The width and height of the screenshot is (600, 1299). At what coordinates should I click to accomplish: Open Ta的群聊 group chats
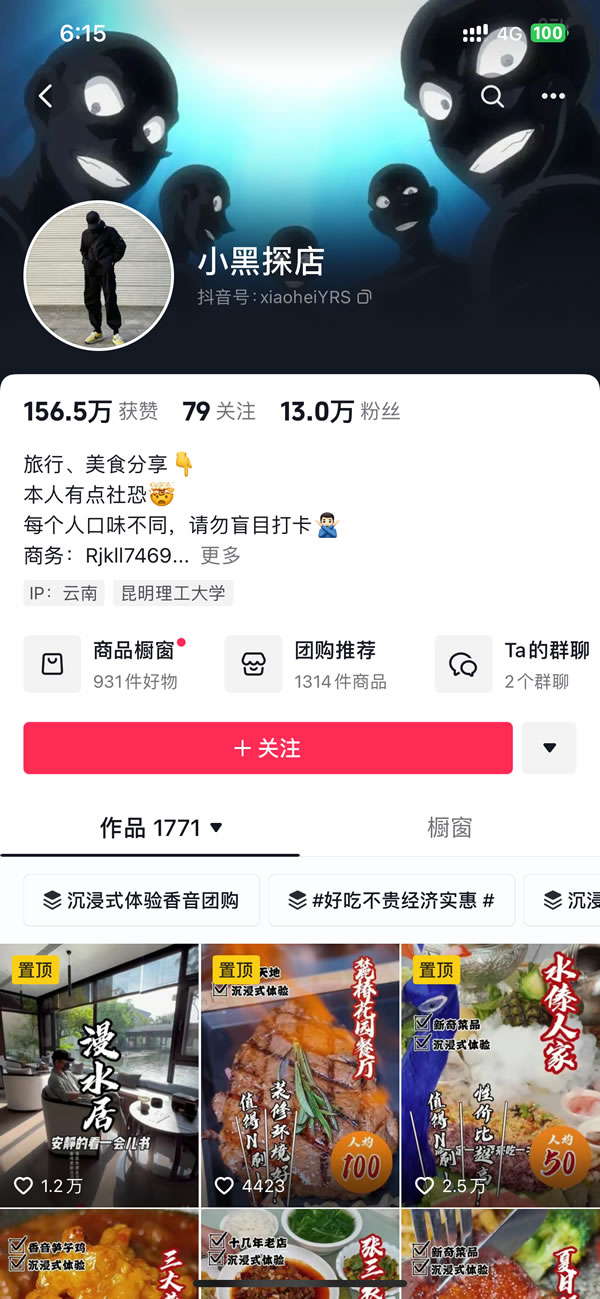tap(515, 665)
